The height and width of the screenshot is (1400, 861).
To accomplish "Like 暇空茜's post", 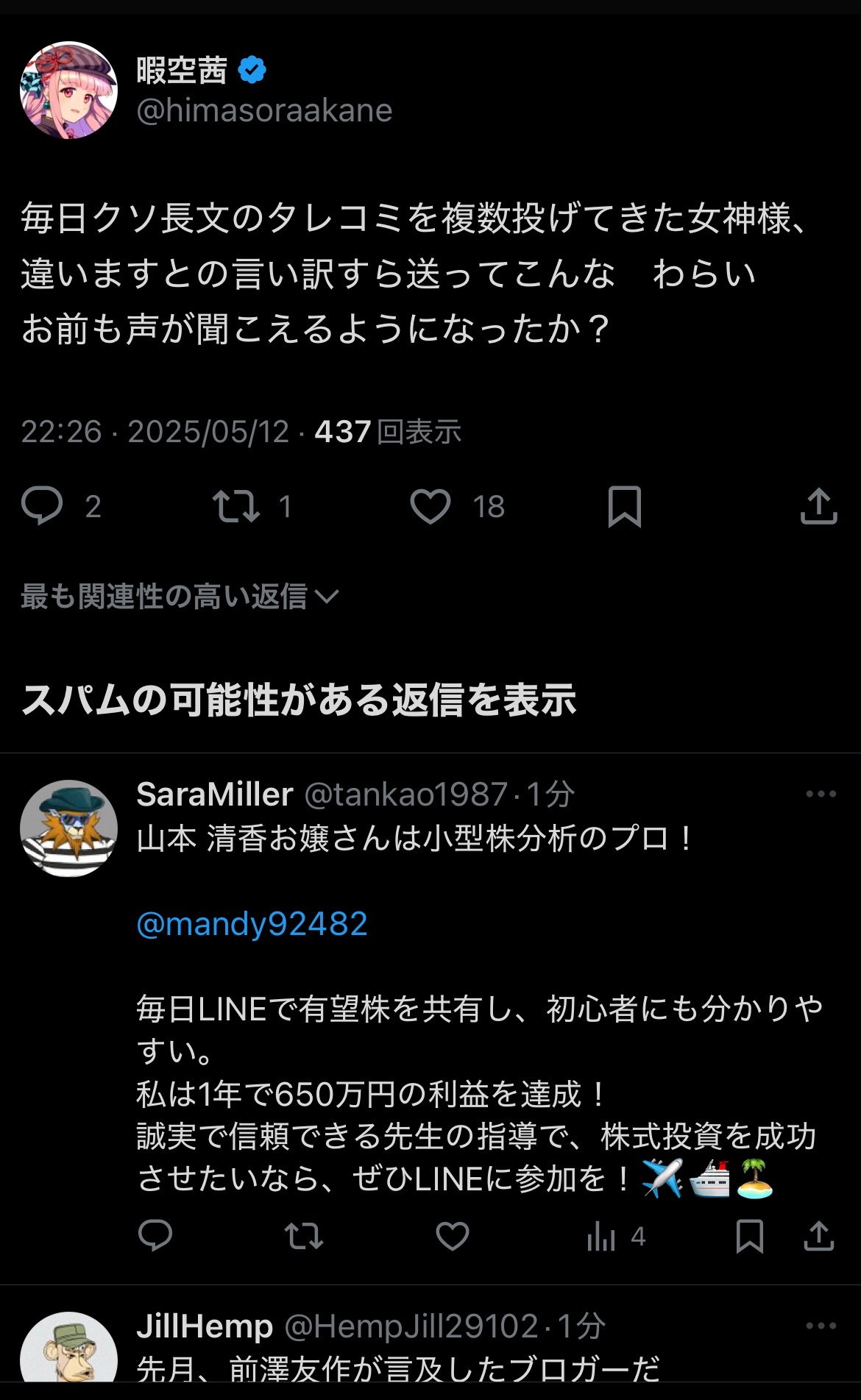I will tap(430, 506).
